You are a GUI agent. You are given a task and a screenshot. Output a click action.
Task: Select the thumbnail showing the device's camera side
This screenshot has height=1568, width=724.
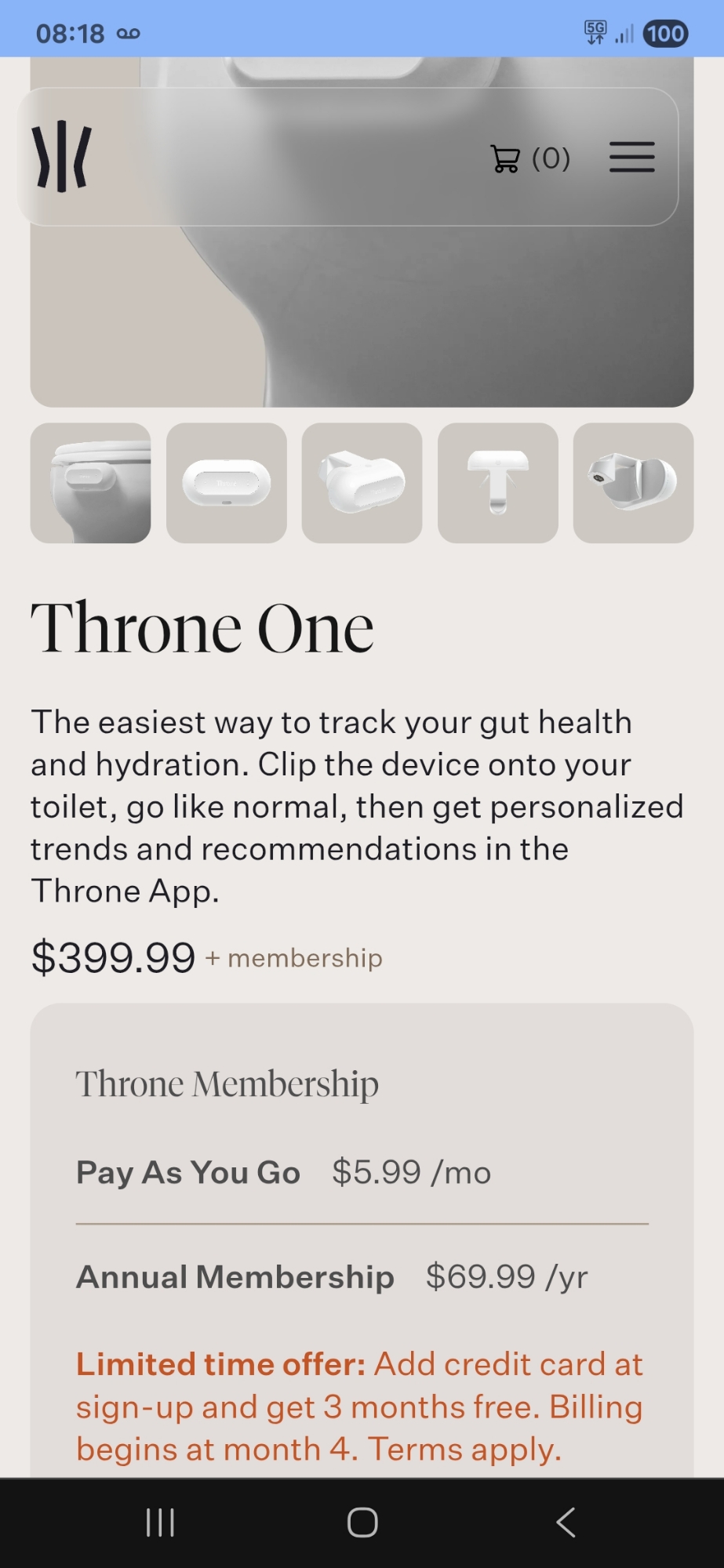click(633, 483)
